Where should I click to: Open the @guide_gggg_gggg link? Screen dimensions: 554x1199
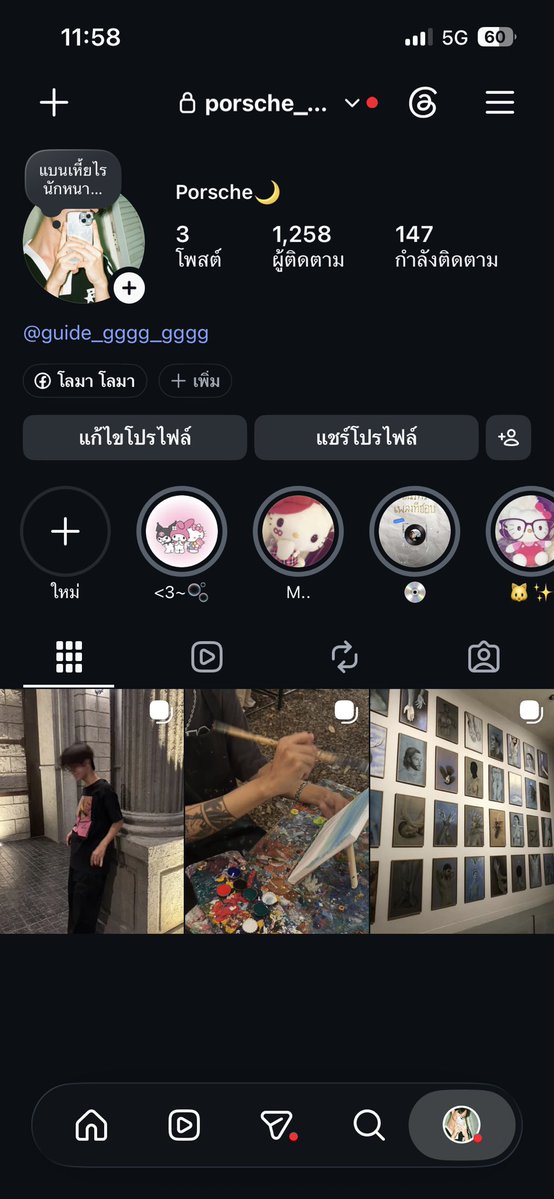[x=116, y=334]
